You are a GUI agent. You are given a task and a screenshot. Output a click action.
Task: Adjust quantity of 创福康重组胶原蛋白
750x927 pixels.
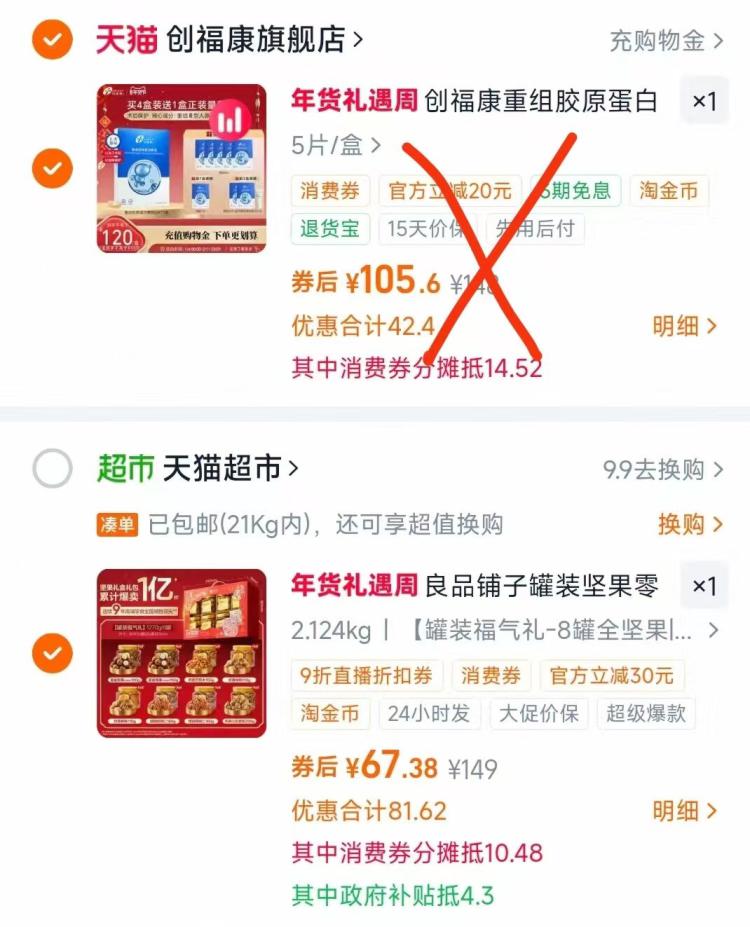tap(704, 101)
